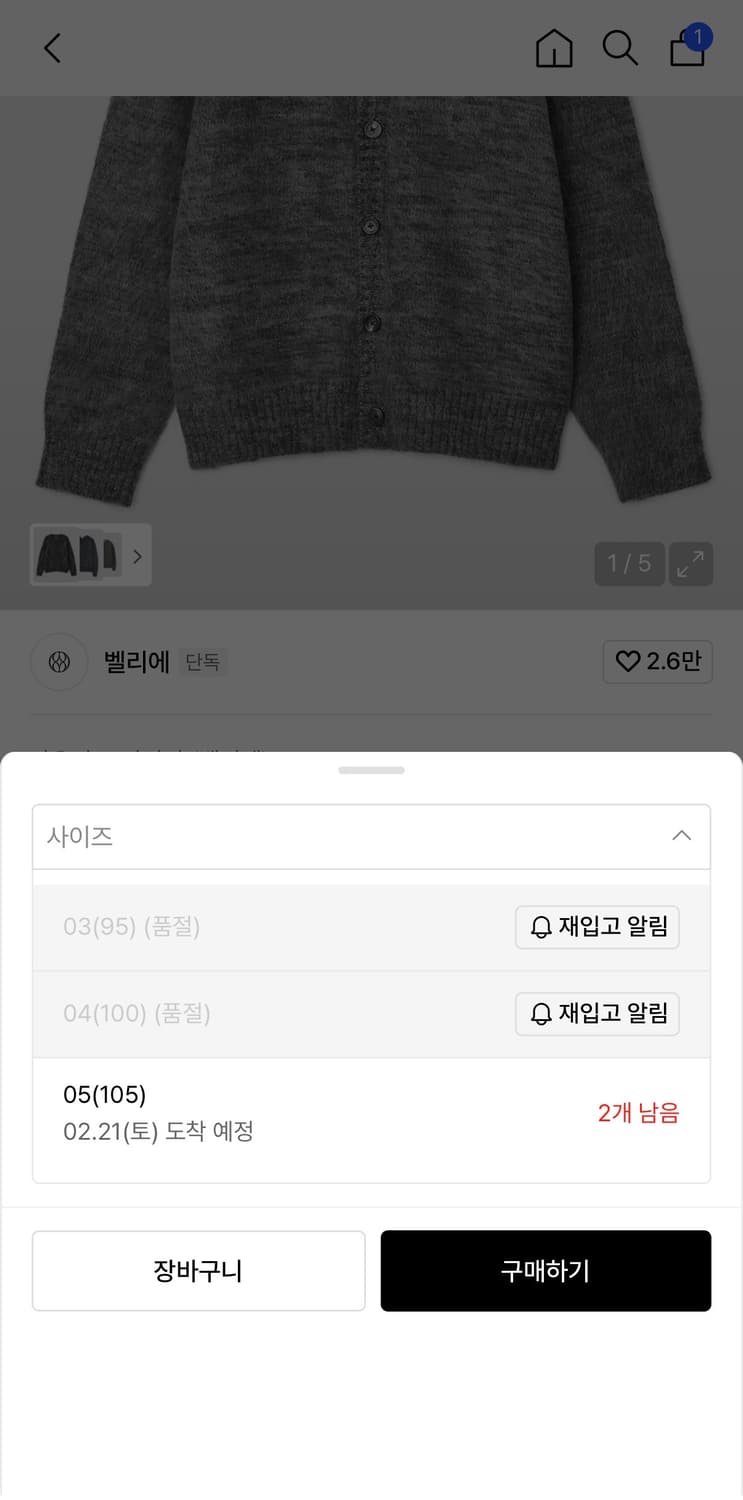Tap the 1/5 image page indicator
Viewport: 743px width, 1500px height.
(x=629, y=563)
